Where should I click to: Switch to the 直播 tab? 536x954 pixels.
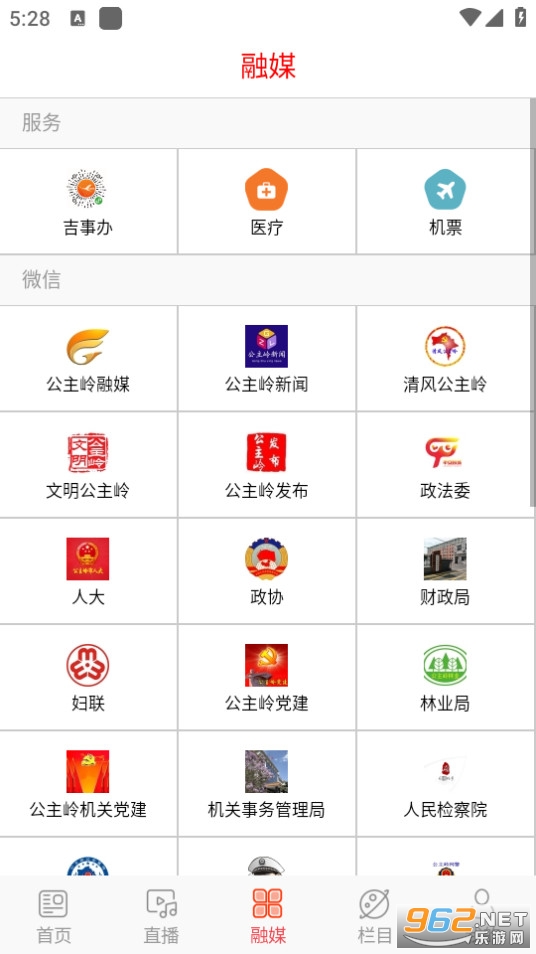(161, 916)
